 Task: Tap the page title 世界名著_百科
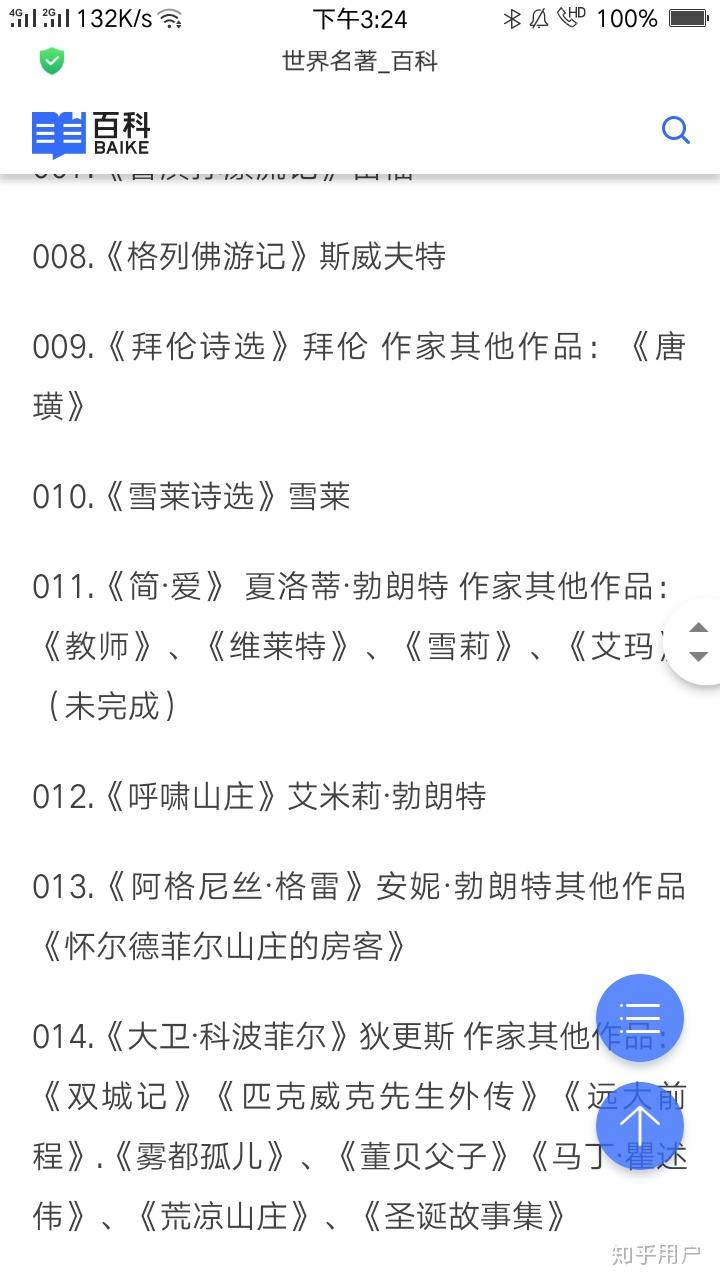pos(360,62)
